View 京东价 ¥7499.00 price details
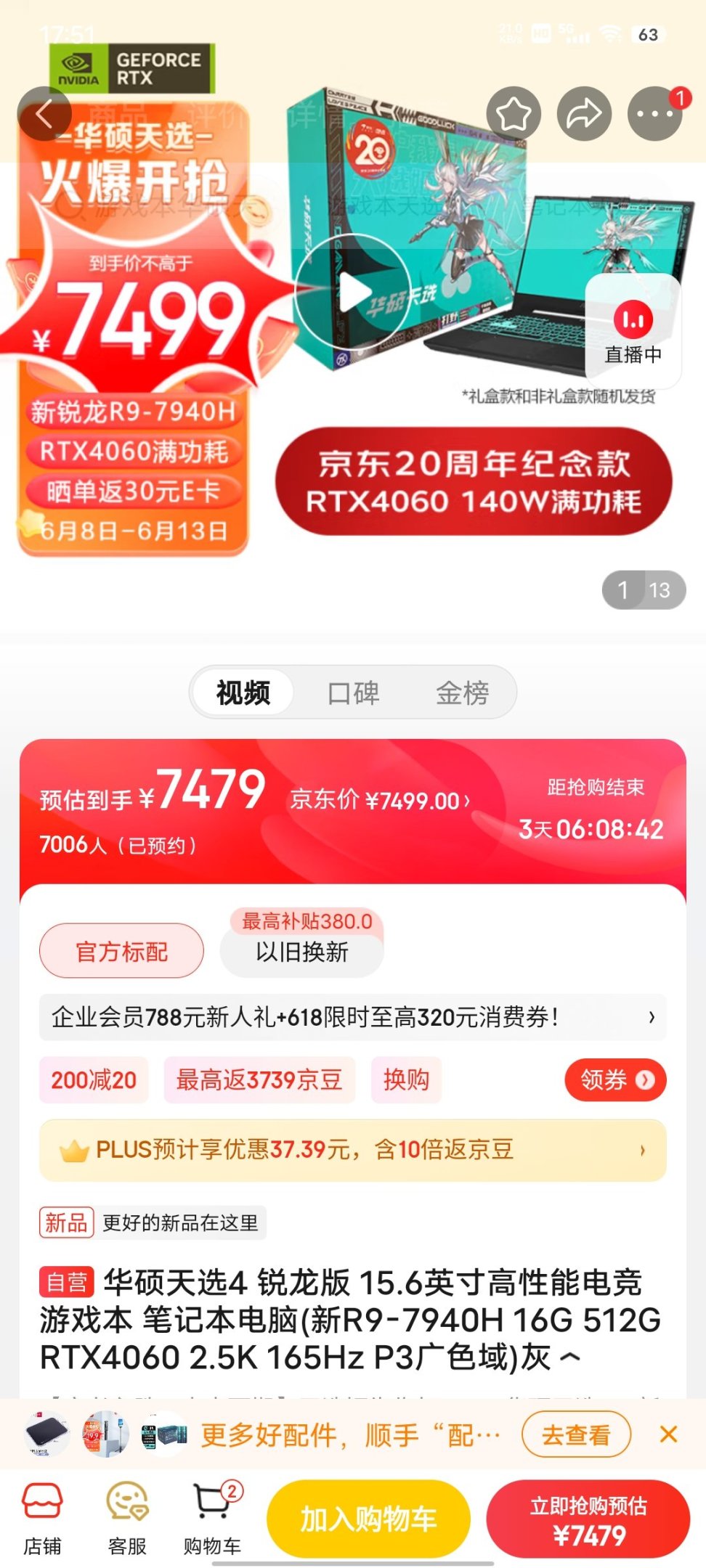Image resolution: width=706 pixels, height=1568 pixels. (381, 801)
